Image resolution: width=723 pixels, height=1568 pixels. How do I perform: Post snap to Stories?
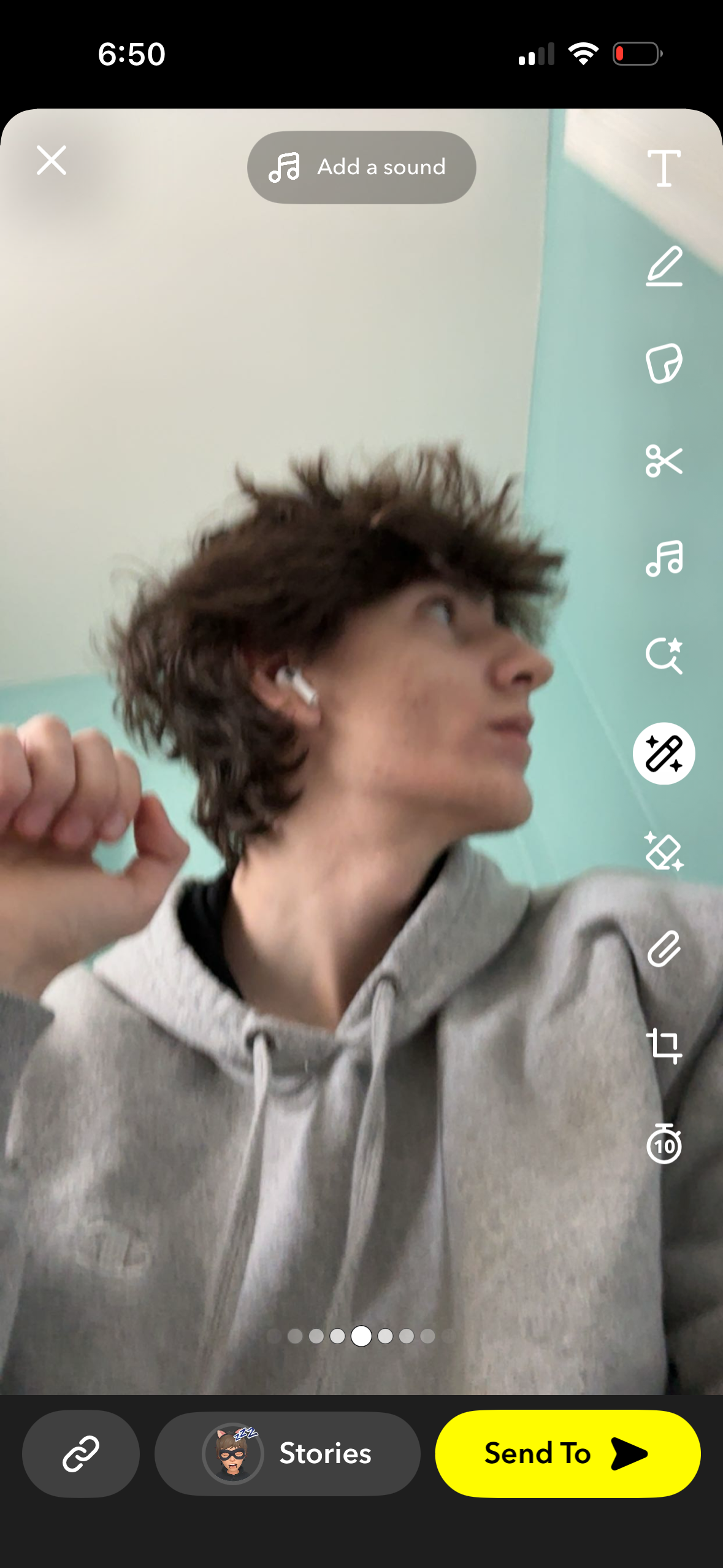(x=287, y=1453)
